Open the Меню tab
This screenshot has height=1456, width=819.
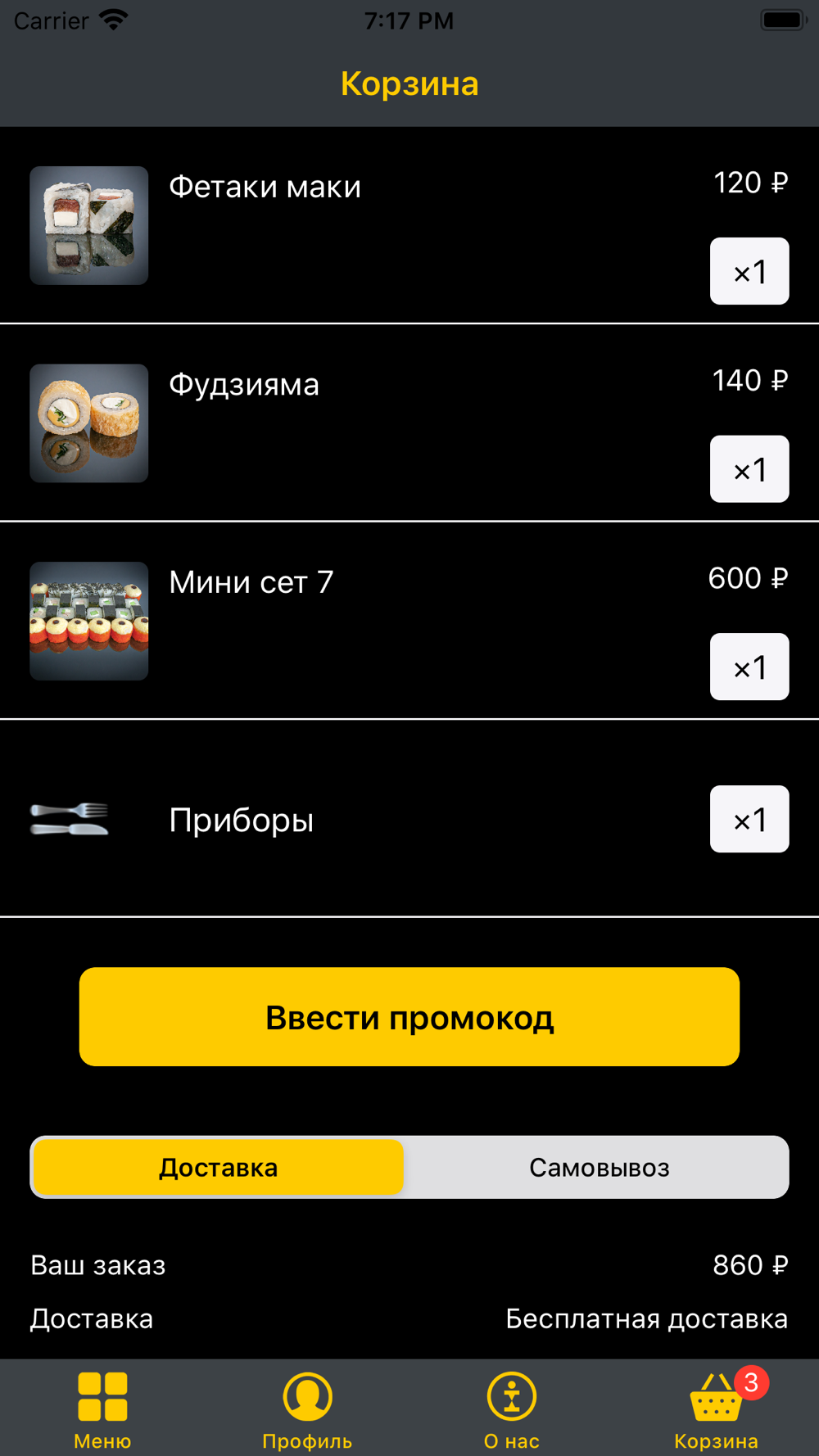click(x=102, y=1410)
